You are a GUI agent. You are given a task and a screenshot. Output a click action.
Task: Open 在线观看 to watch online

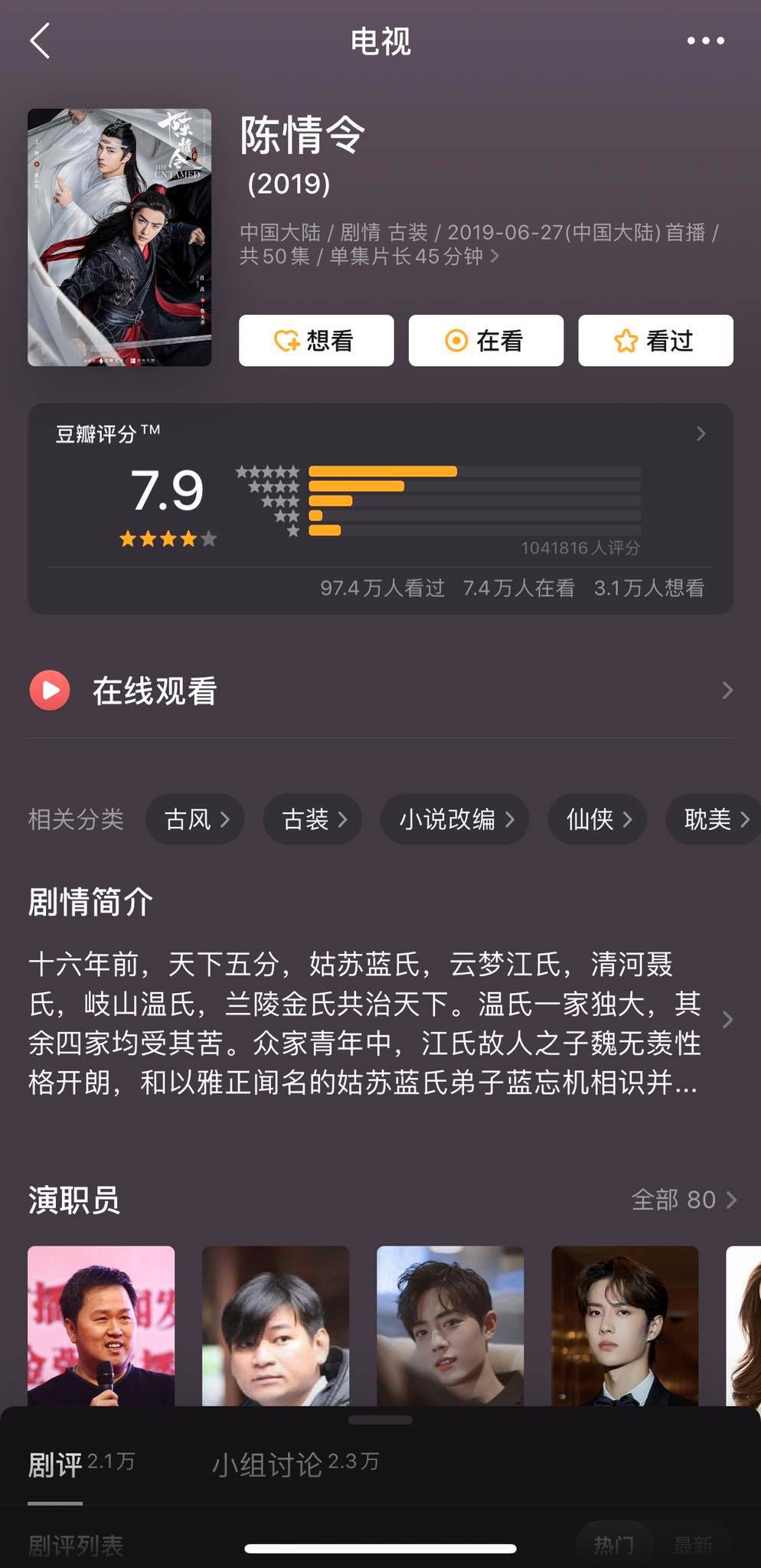(x=380, y=691)
